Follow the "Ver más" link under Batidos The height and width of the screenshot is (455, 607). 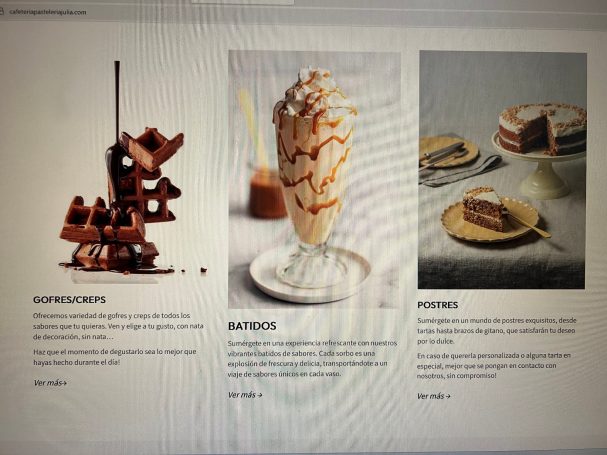(x=245, y=394)
